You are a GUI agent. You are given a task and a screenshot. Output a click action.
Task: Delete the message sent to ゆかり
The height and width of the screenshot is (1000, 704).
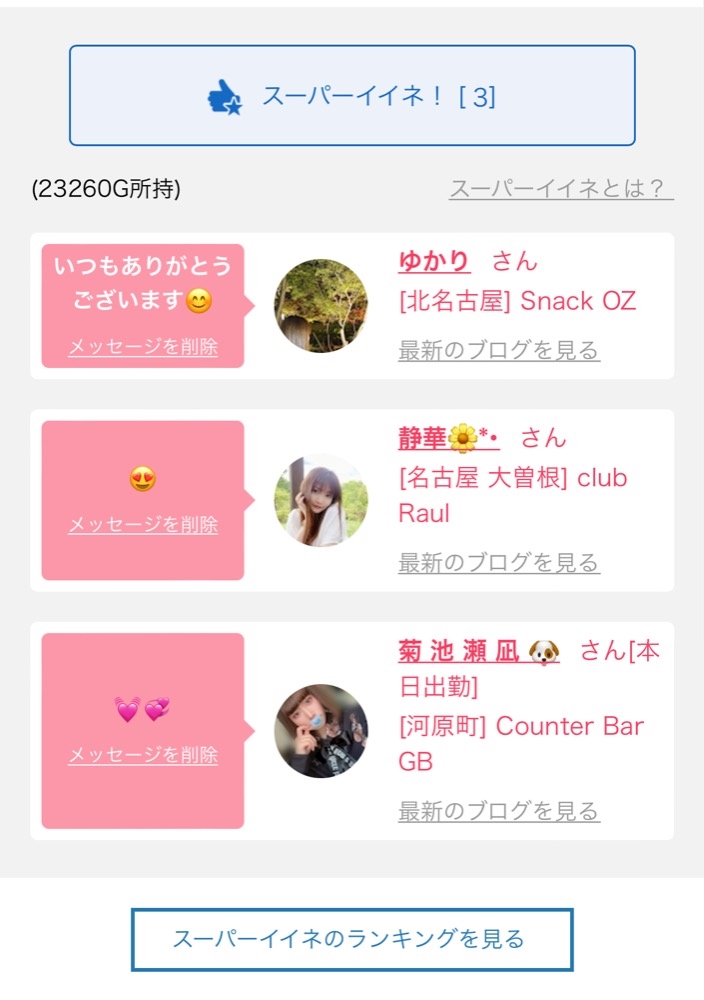point(143,347)
